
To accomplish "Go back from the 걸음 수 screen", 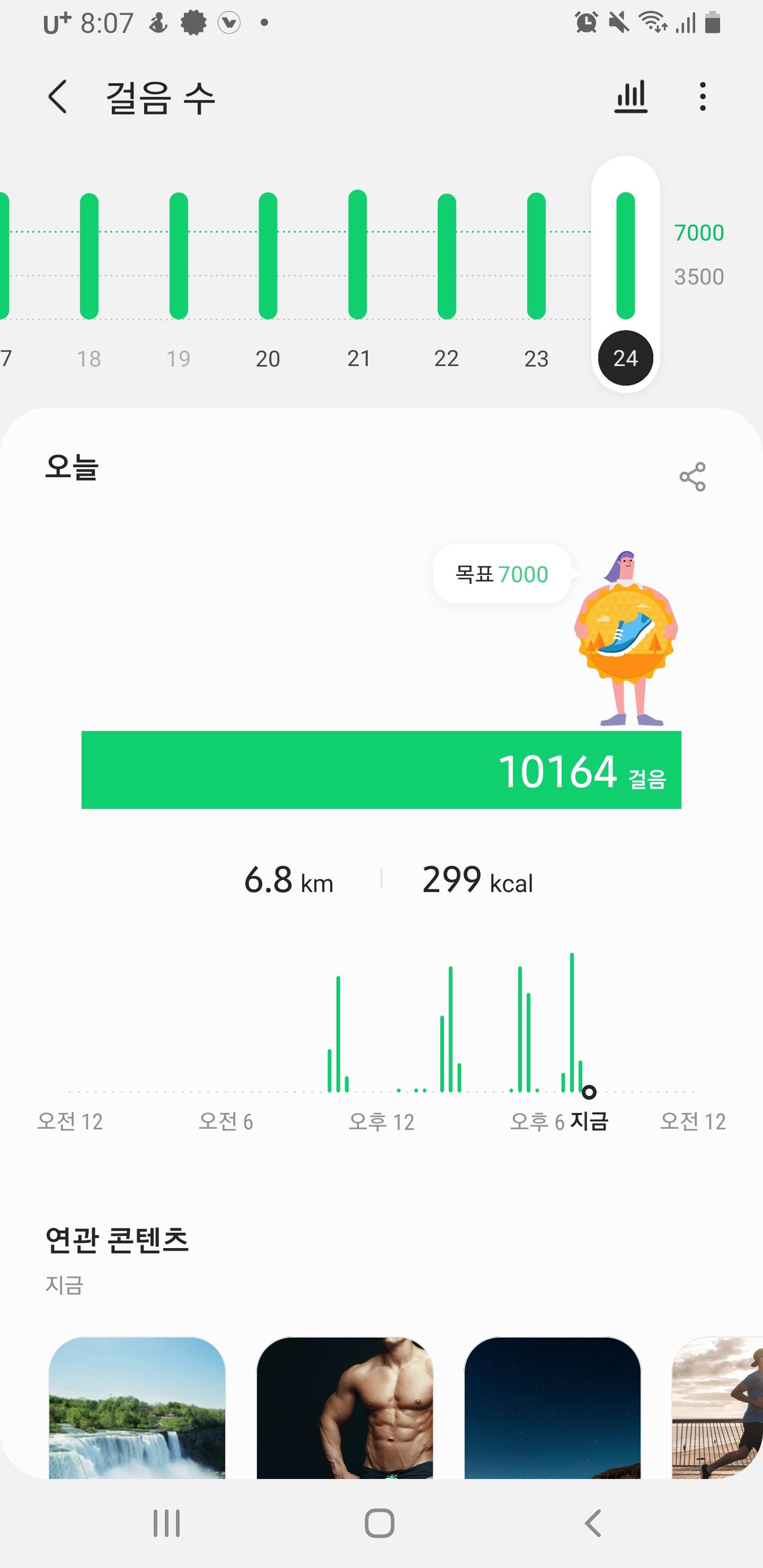I will pos(57,97).
